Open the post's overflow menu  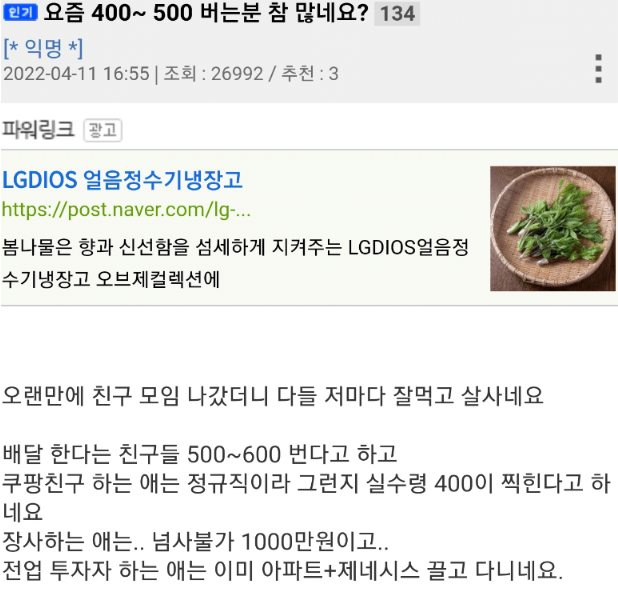598,68
